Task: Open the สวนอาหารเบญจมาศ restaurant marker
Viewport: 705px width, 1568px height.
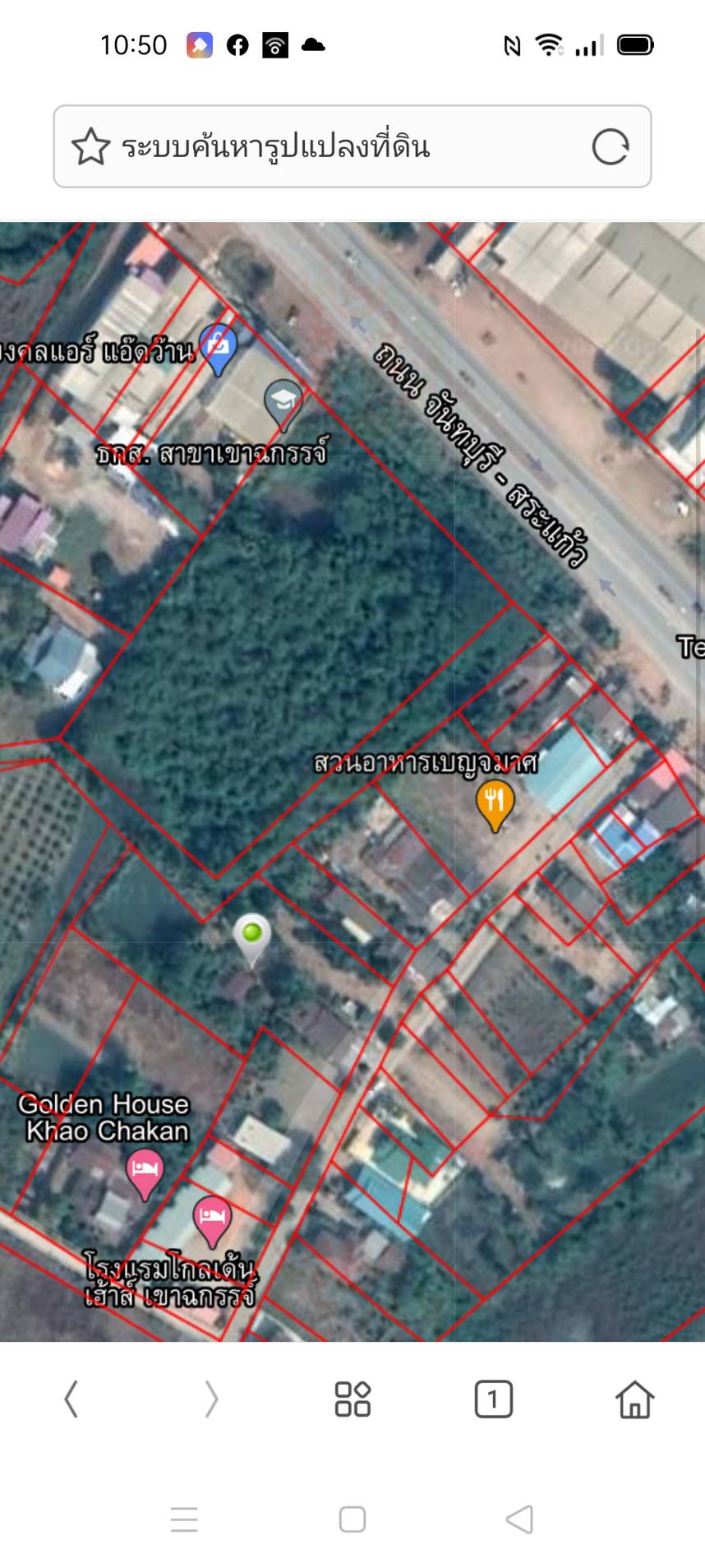Action: 495,803
